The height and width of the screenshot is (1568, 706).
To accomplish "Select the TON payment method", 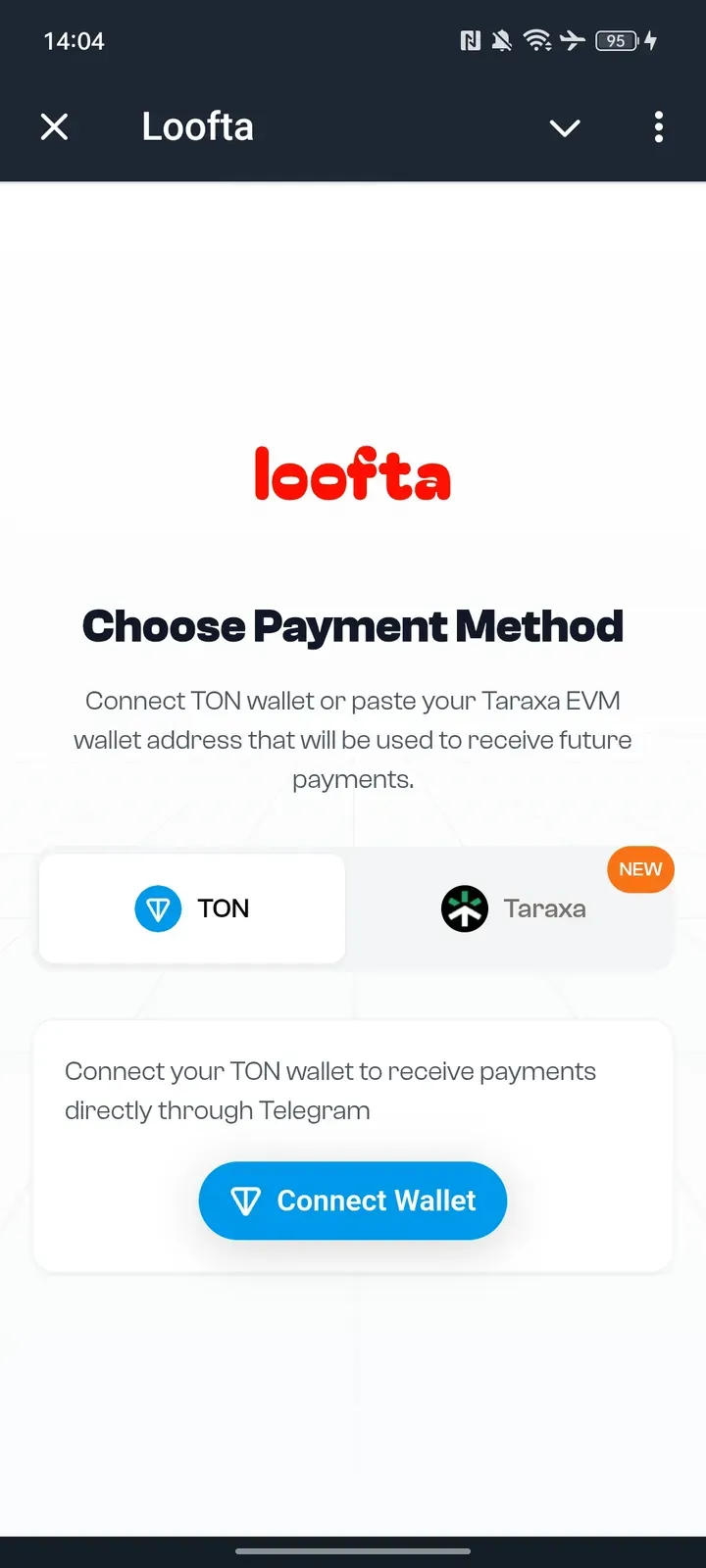I will pos(192,908).
